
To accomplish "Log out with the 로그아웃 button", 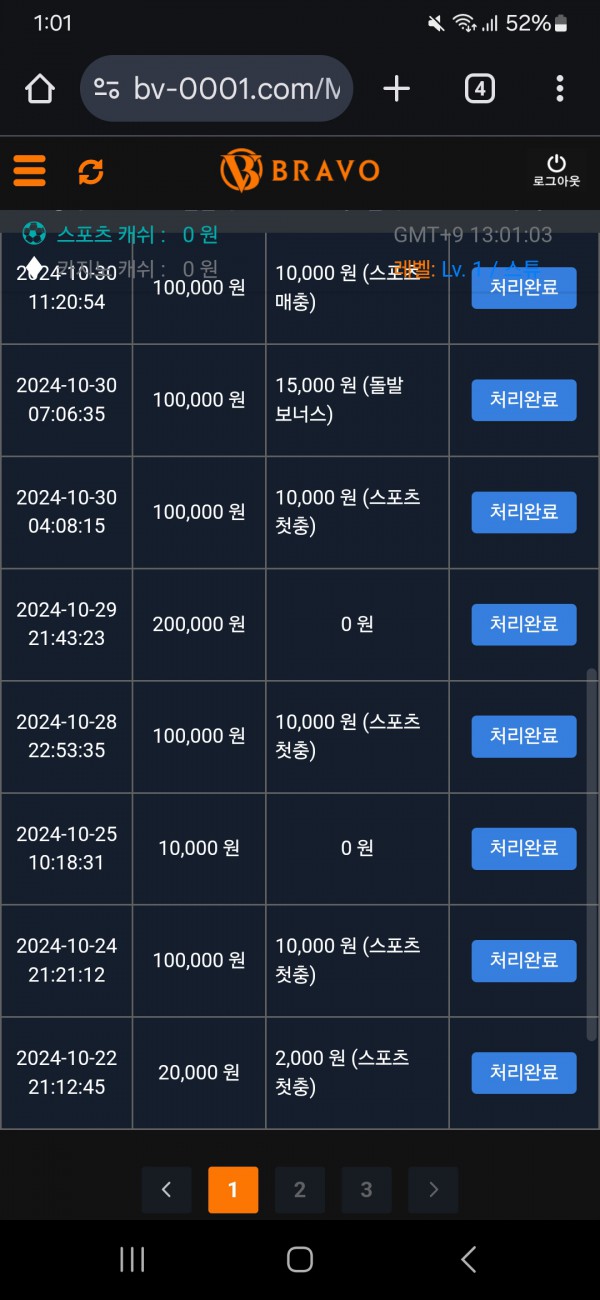I will (x=556, y=170).
